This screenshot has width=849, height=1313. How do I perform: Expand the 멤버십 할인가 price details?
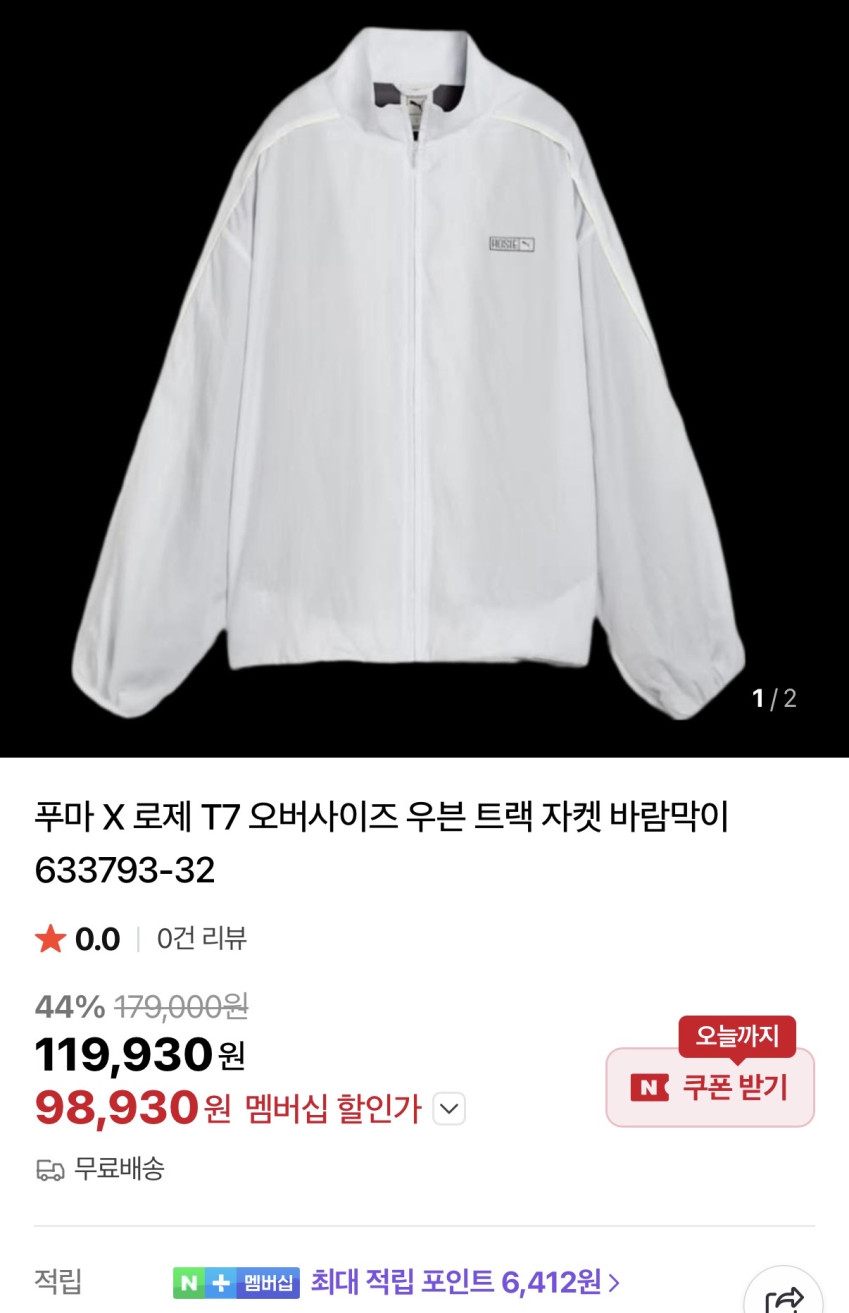pos(449,1109)
